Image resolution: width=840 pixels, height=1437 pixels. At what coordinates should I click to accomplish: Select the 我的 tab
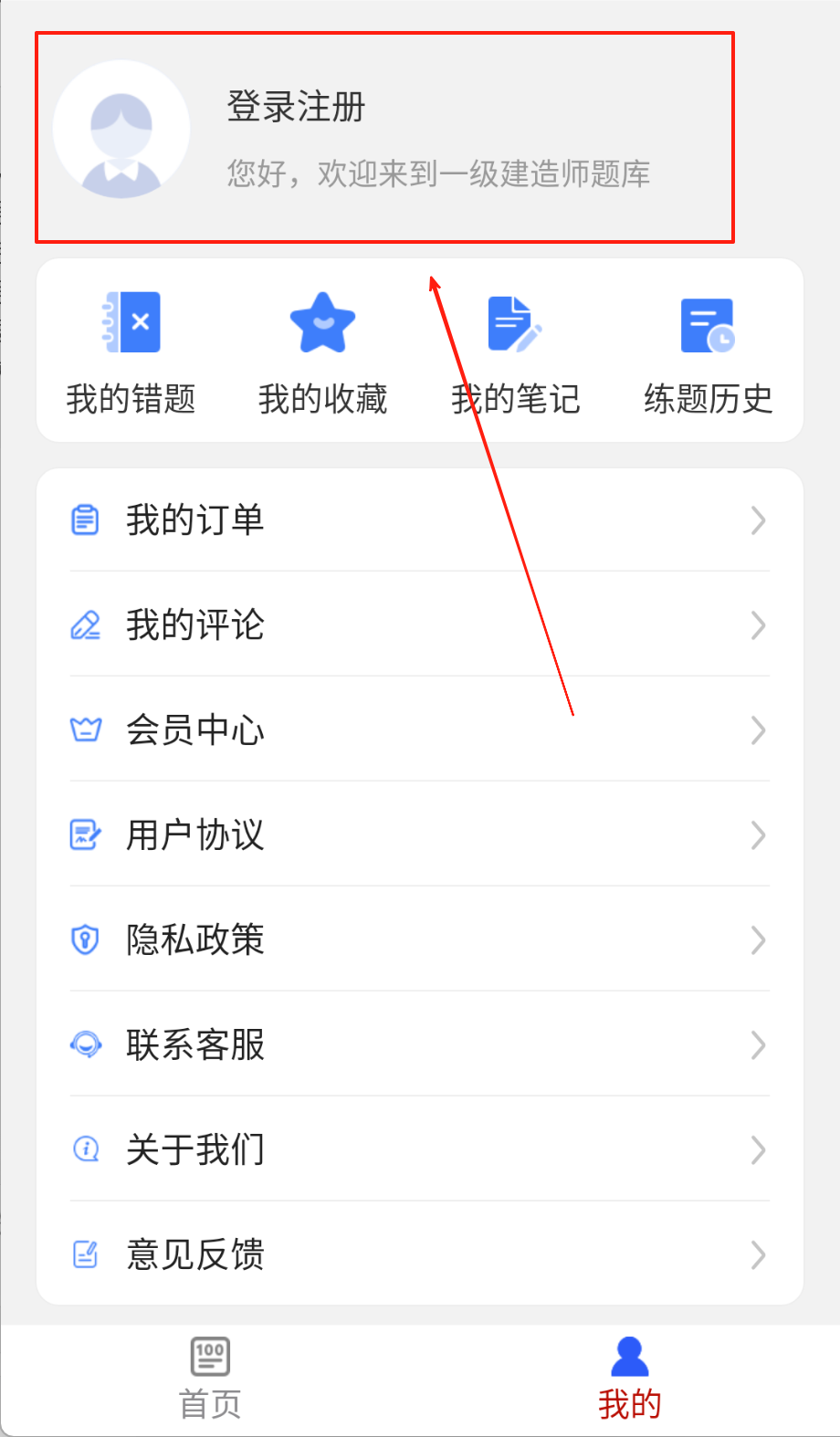(x=629, y=1379)
